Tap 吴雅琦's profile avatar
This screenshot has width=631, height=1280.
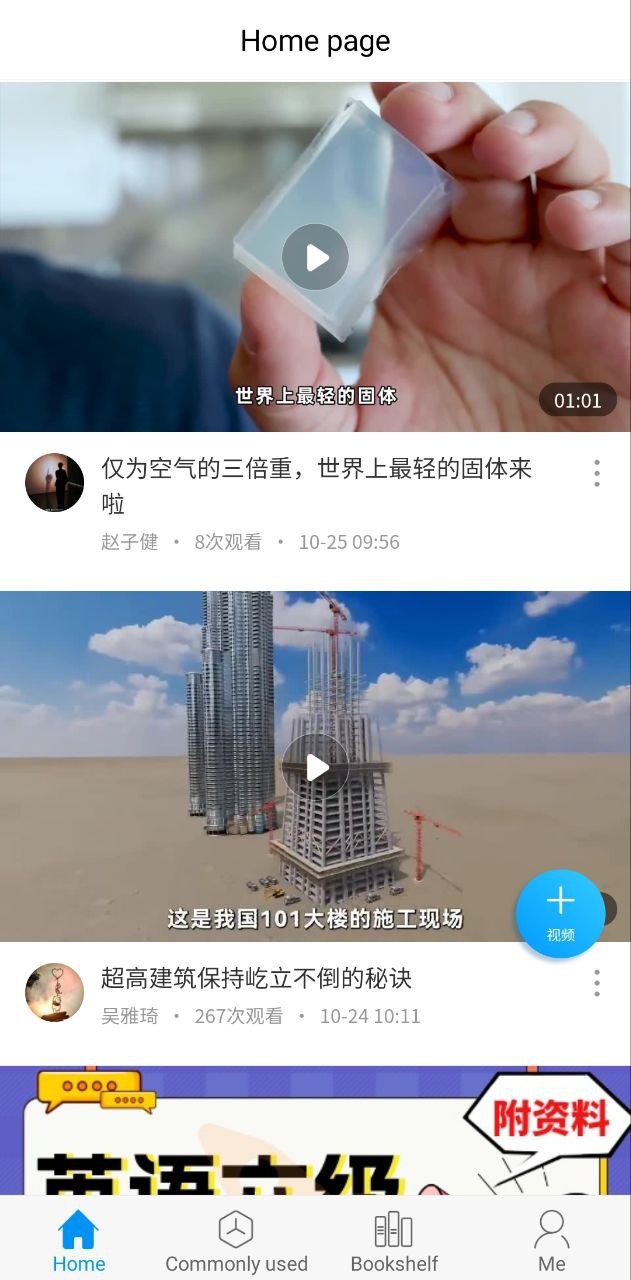click(55, 992)
